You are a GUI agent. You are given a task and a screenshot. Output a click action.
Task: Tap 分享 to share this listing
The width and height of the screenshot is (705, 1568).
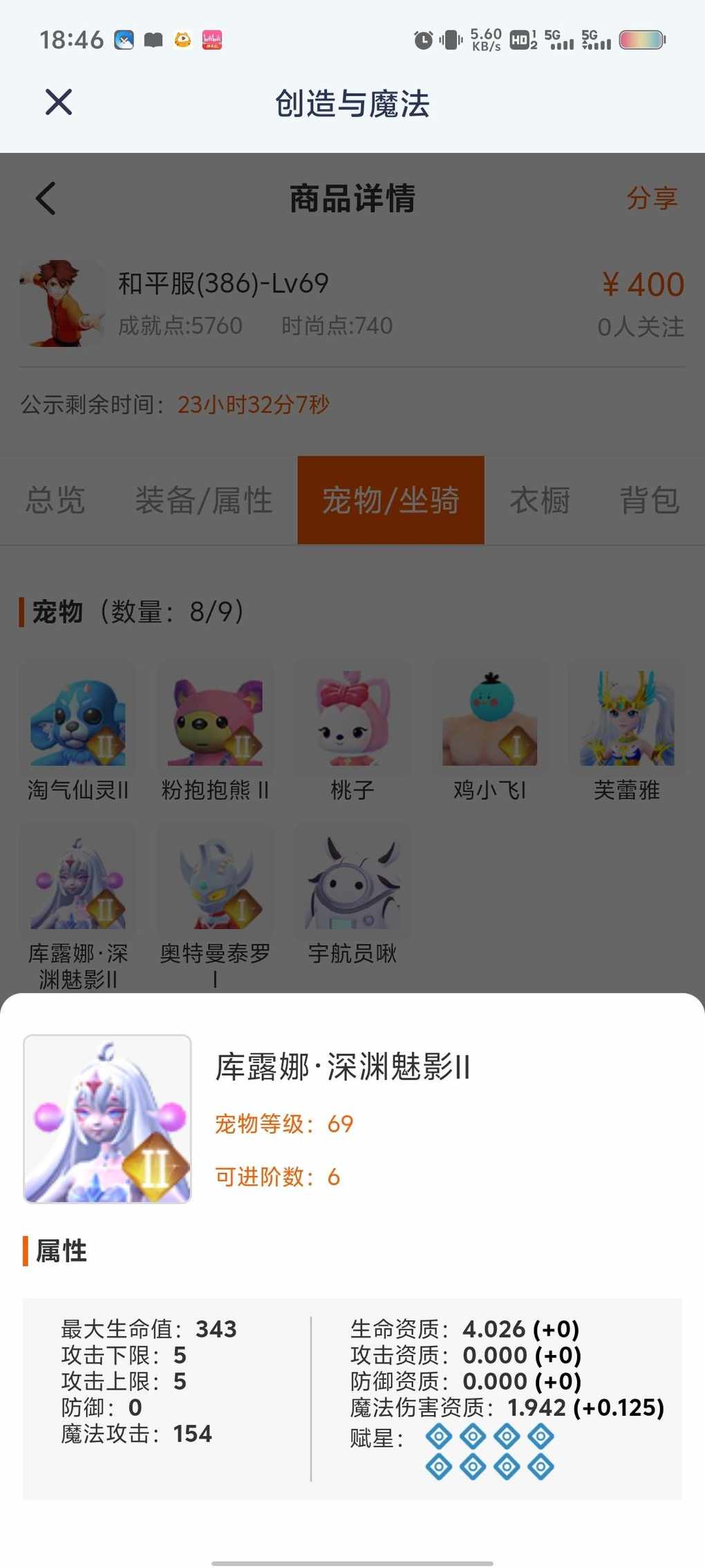[652, 199]
